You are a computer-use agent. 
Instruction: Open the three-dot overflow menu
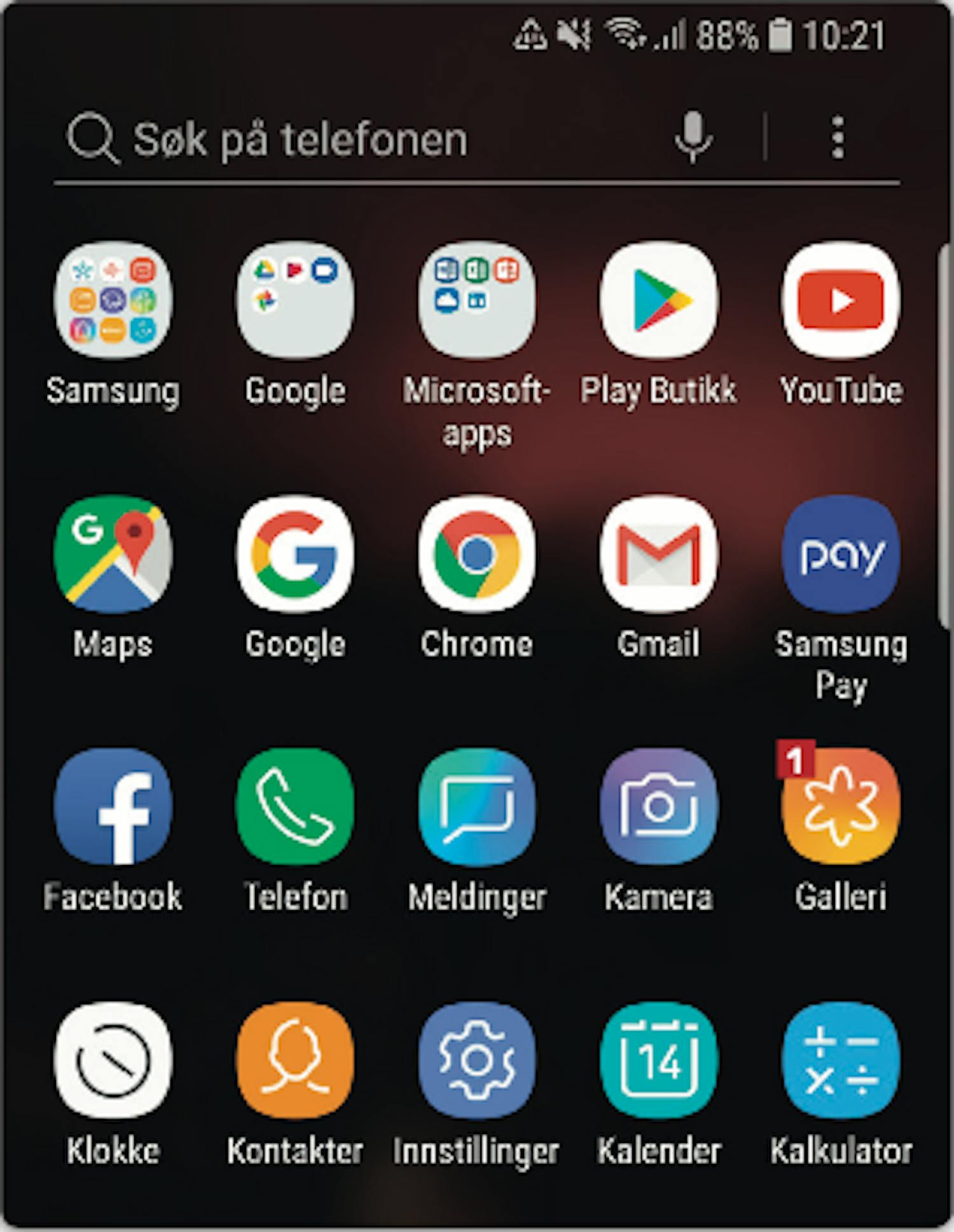tap(838, 137)
